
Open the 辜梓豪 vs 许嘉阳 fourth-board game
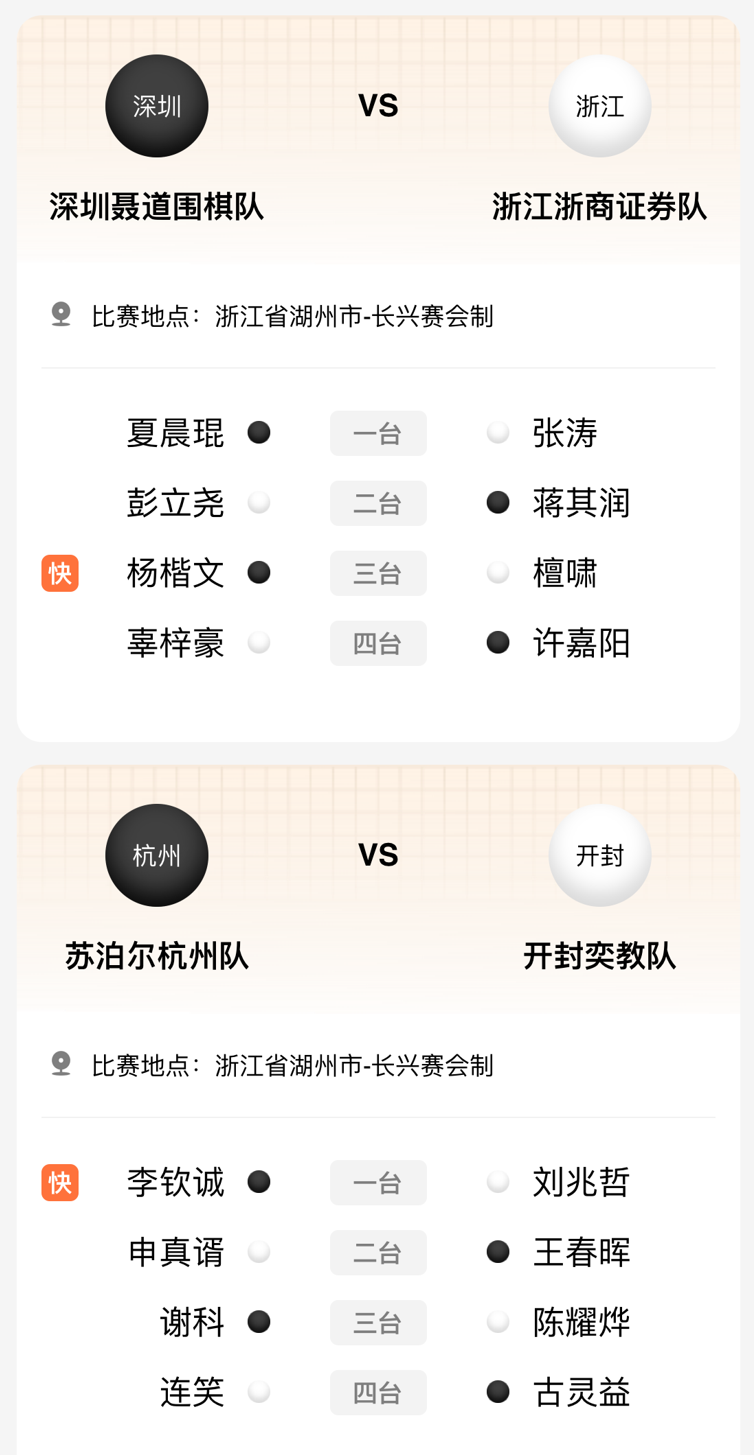[378, 643]
